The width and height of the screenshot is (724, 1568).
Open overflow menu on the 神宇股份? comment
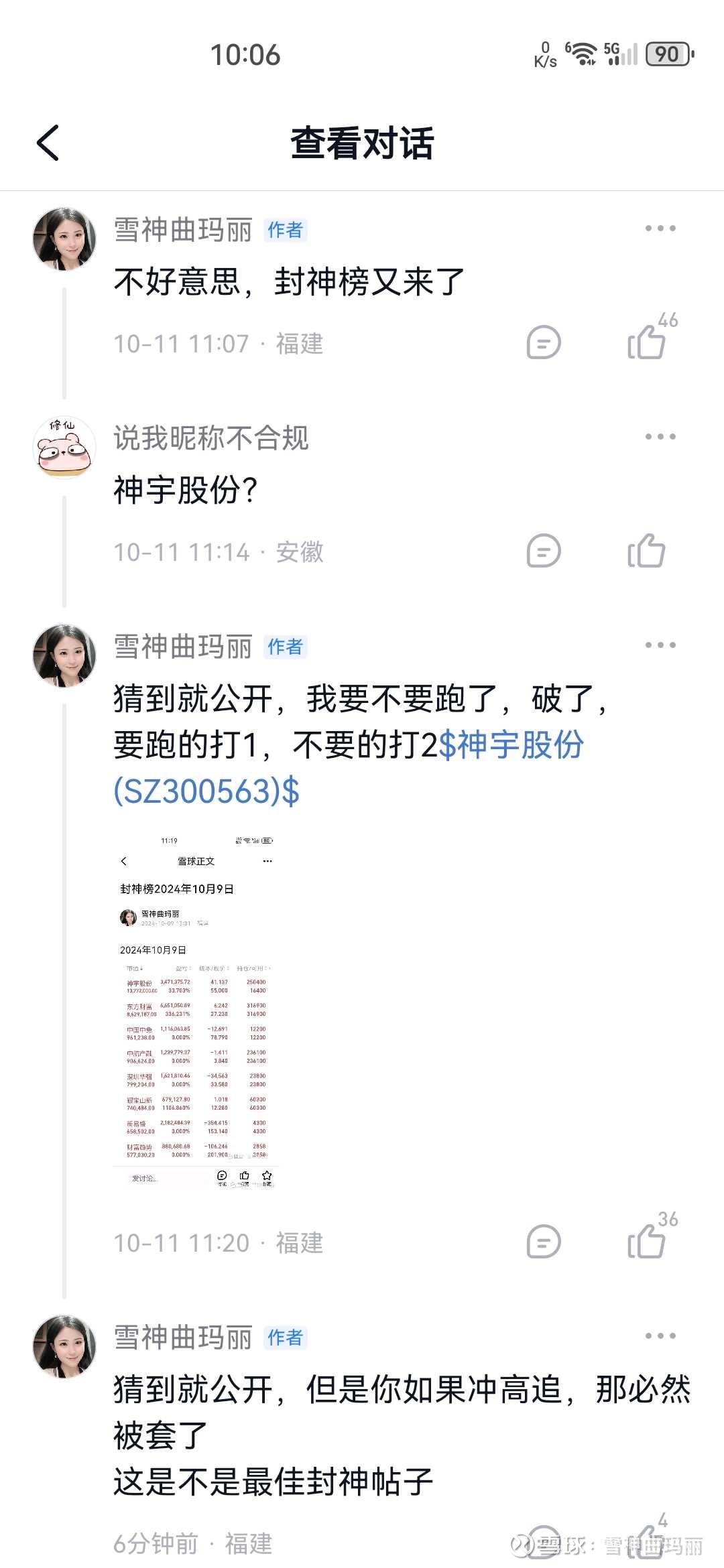(660, 437)
